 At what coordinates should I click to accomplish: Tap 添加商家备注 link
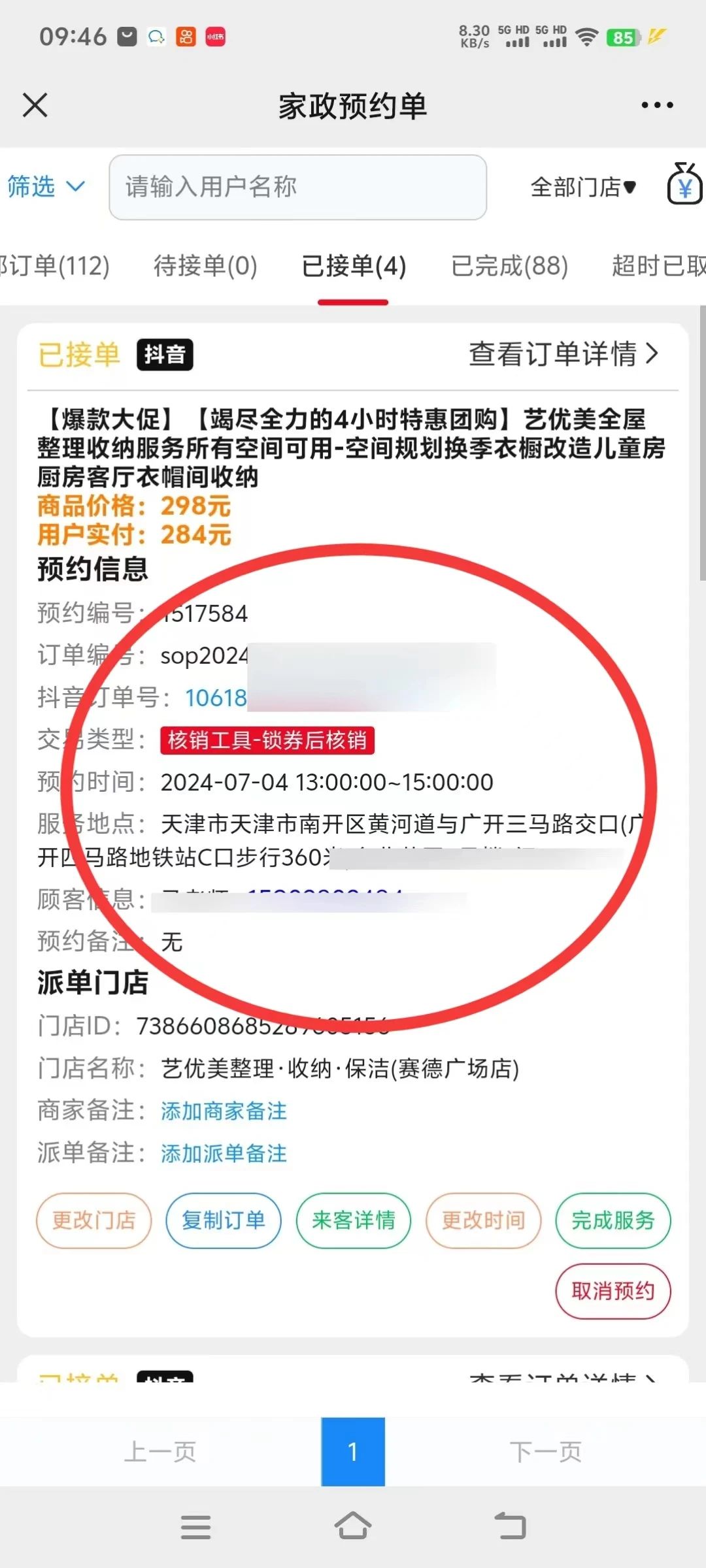click(224, 1111)
